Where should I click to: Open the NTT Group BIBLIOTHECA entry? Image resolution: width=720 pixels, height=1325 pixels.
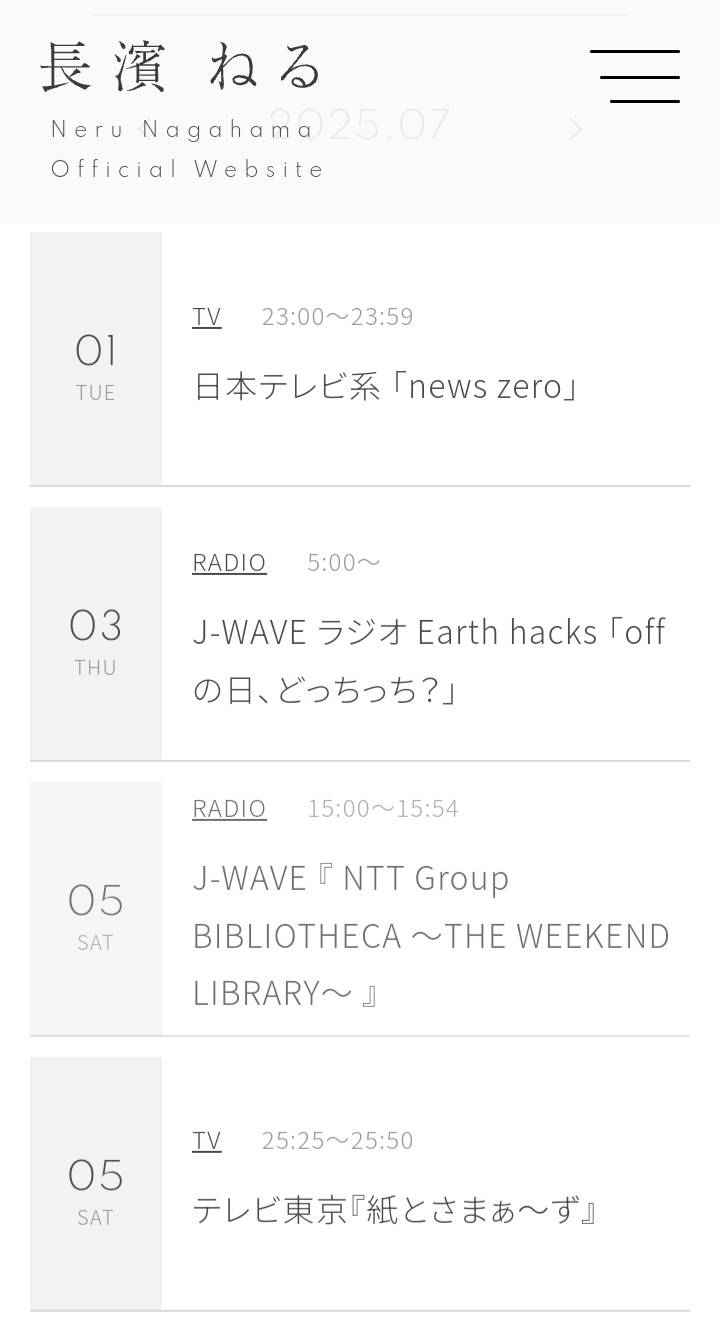pyautogui.click(x=360, y=909)
